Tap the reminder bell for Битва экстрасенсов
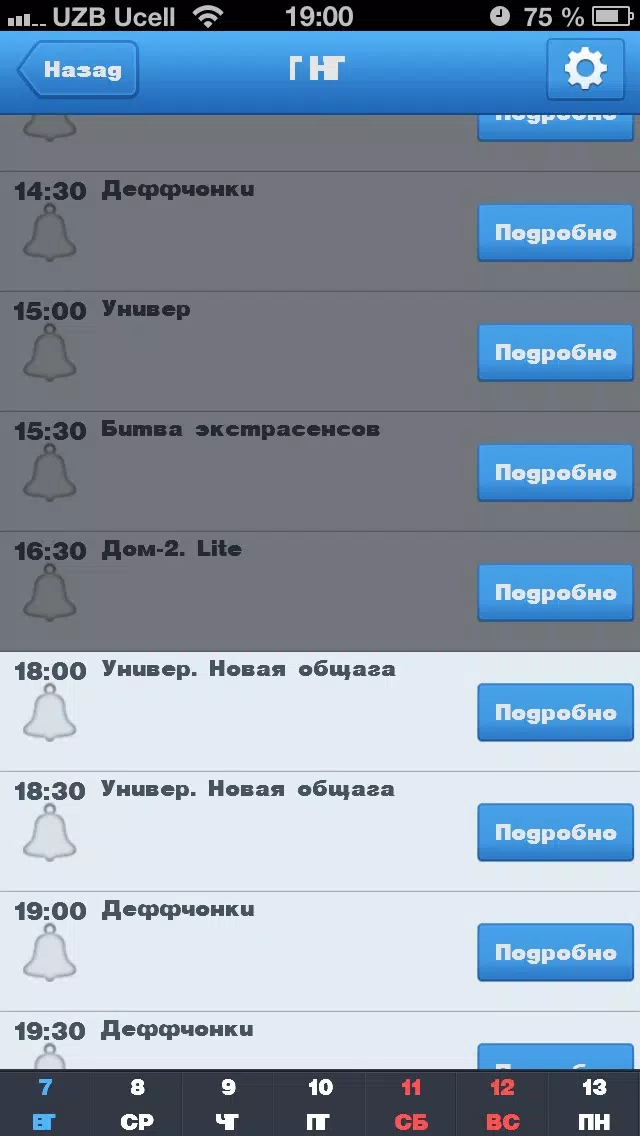Viewport: 640px width, 1136px height. click(49, 472)
